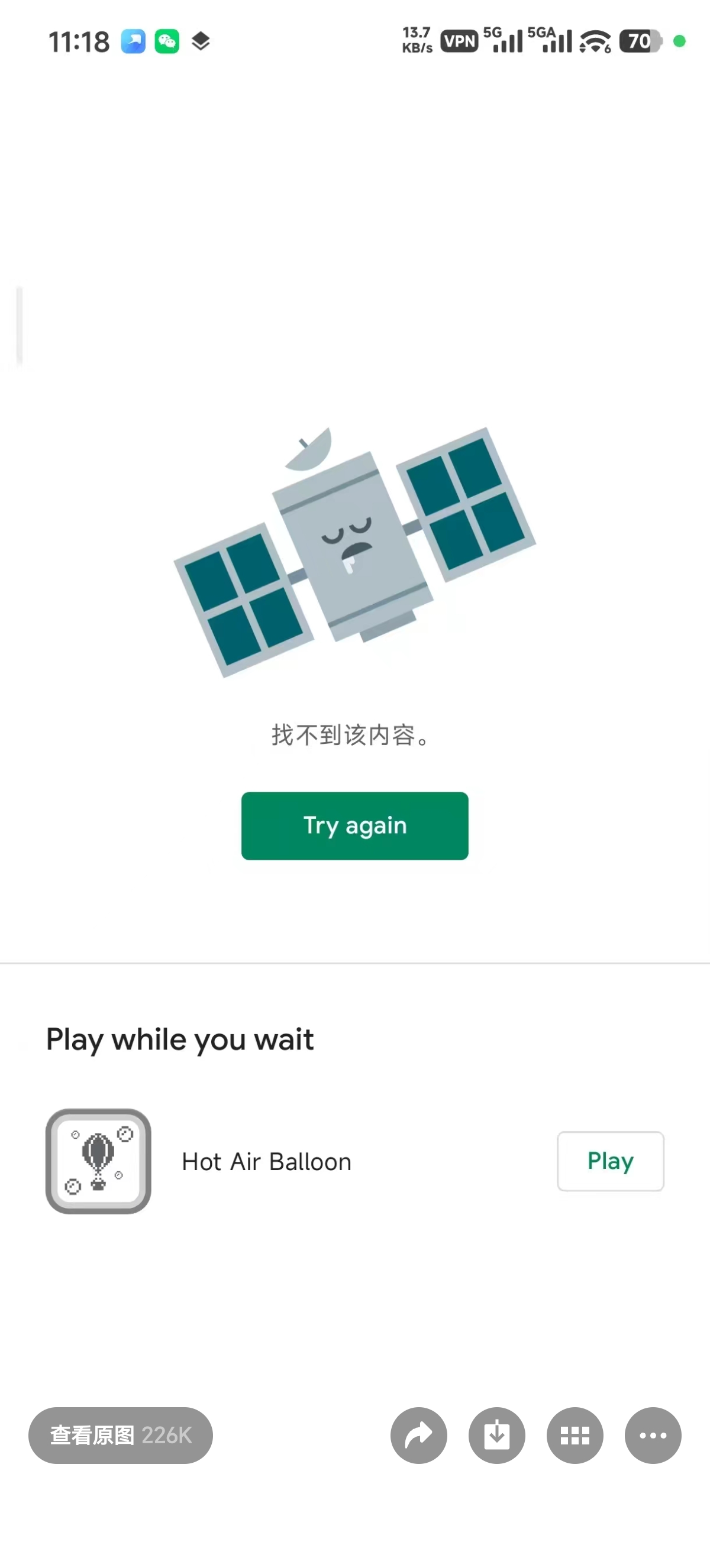Open the more options menu
Image resolution: width=710 pixels, height=1568 pixels.
click(x=652, y=1435)
